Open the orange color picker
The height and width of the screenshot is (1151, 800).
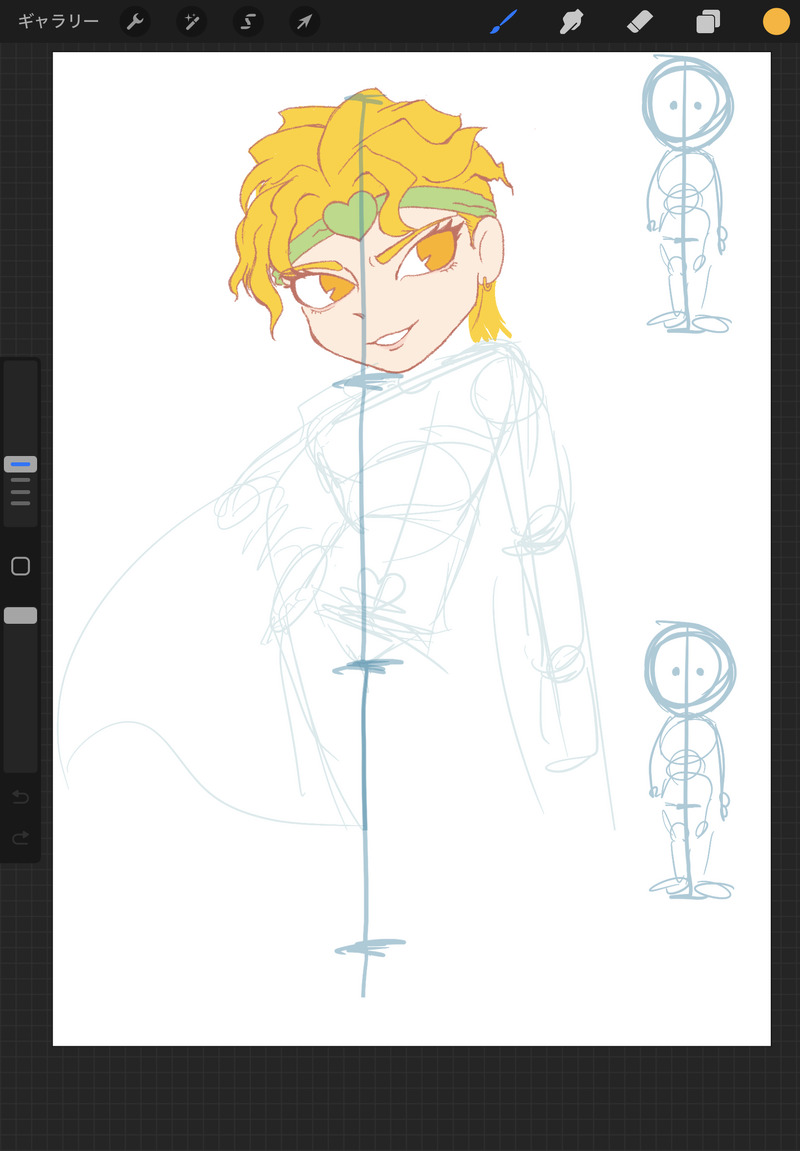[776, 22]
